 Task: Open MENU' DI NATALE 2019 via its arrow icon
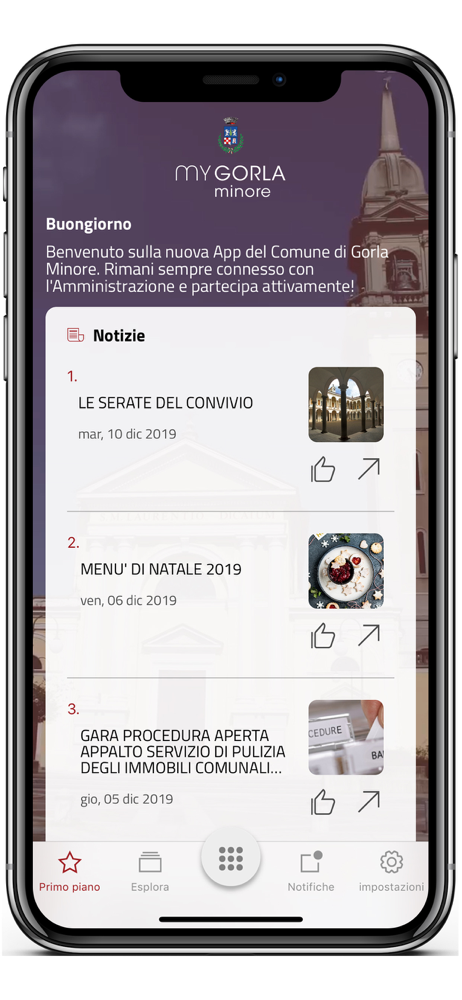(x=368, y=635)
